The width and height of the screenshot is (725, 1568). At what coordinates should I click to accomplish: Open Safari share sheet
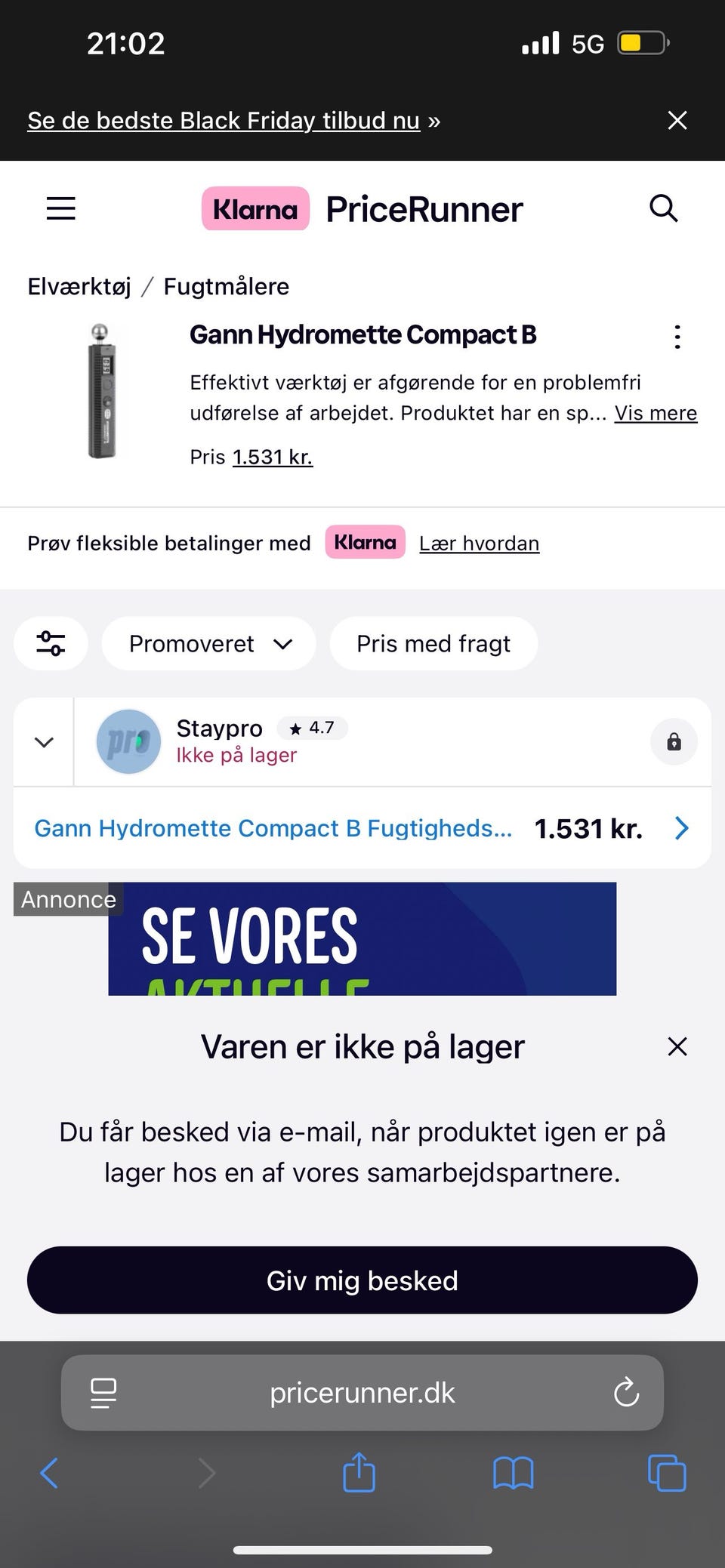pyautogui.click(x=359, y=1473)
